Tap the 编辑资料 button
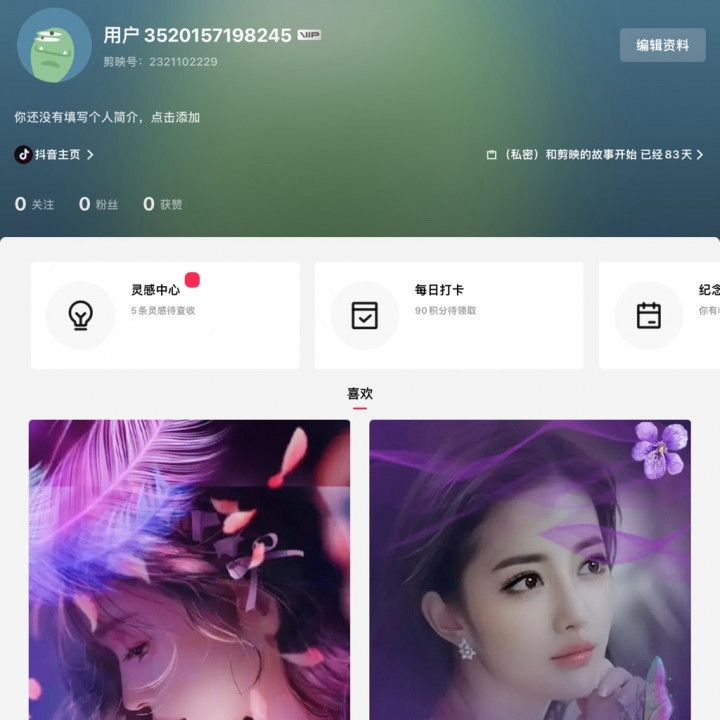This screenshot has height=720, width=720. tap(662, 45)
